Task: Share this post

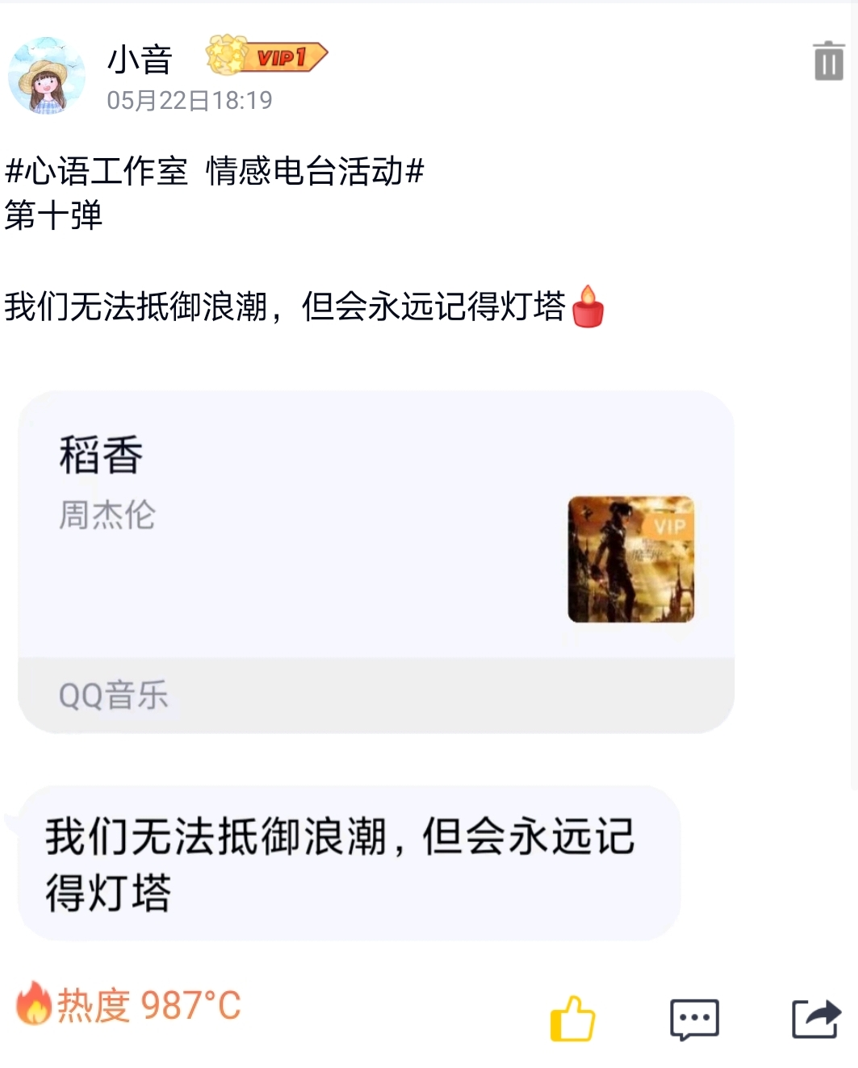Action: [x=815, y=1019]
